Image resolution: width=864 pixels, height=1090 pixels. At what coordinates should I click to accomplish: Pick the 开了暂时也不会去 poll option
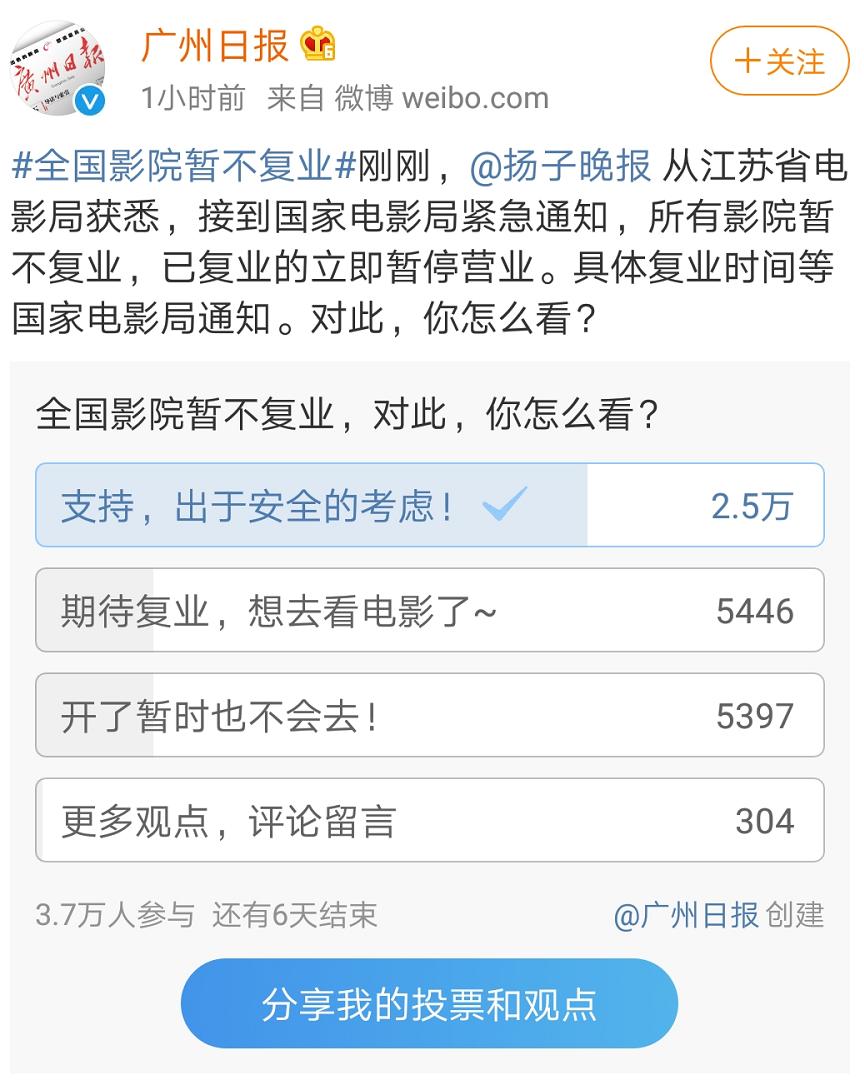[429, 715]
